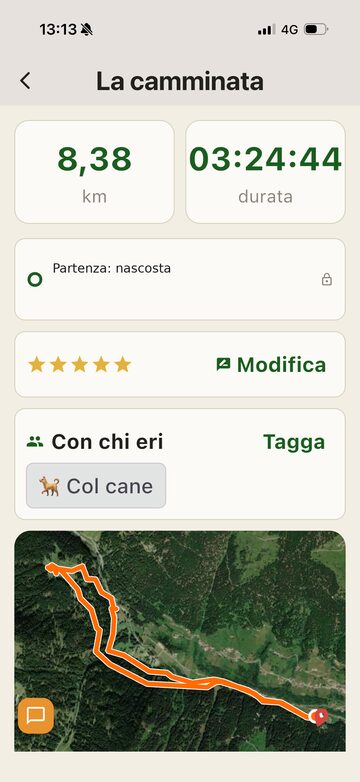Open the hidden Partenza location row
The height and width of the screenshot is (782, 360).
(180, 279)
